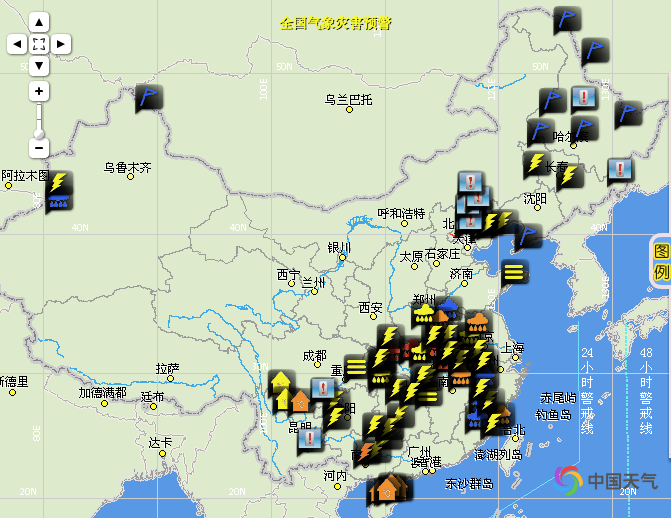This screenshot has height=518, width=671.
Task: Open the red alert marker east of 沈阳
Action: tap(621, 169)
